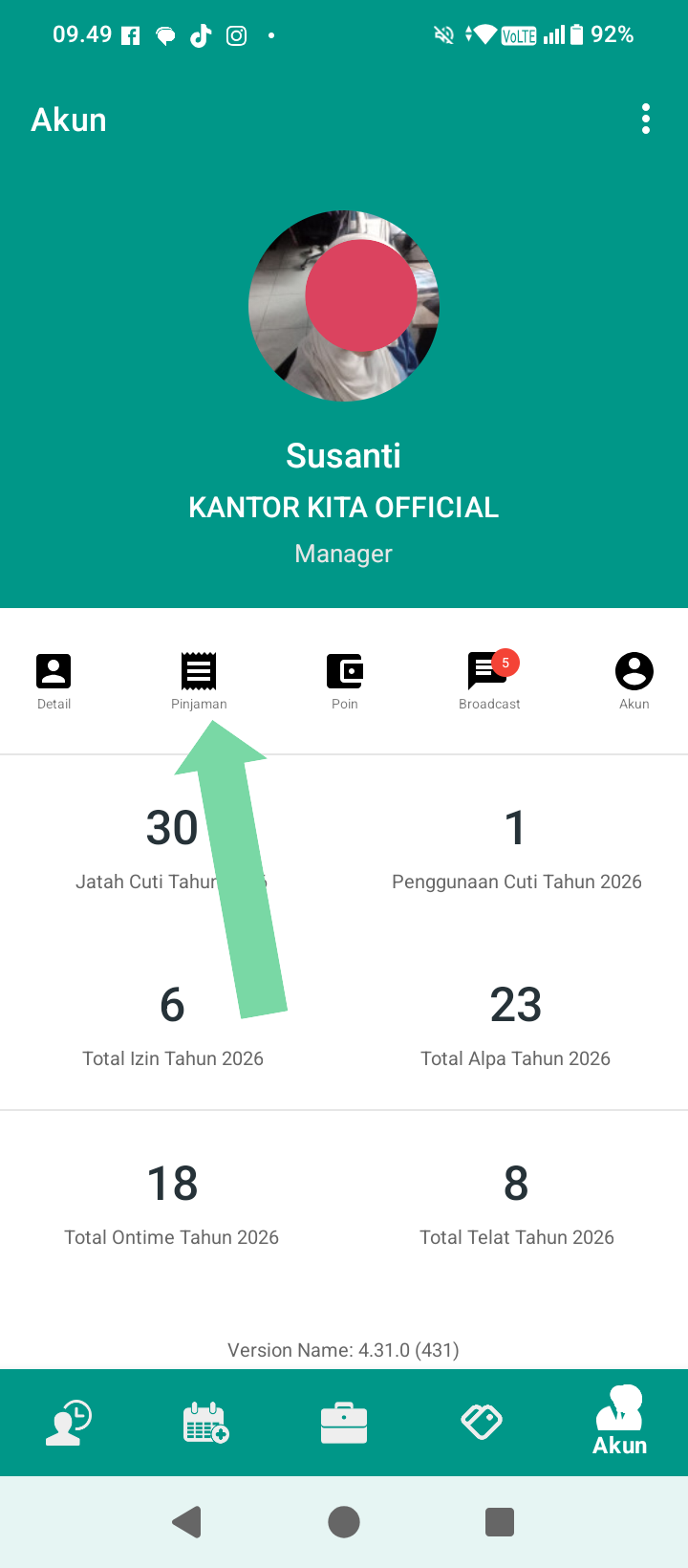
Task: Open the three-dot overflow menu
Action: (x=646, y=120)
